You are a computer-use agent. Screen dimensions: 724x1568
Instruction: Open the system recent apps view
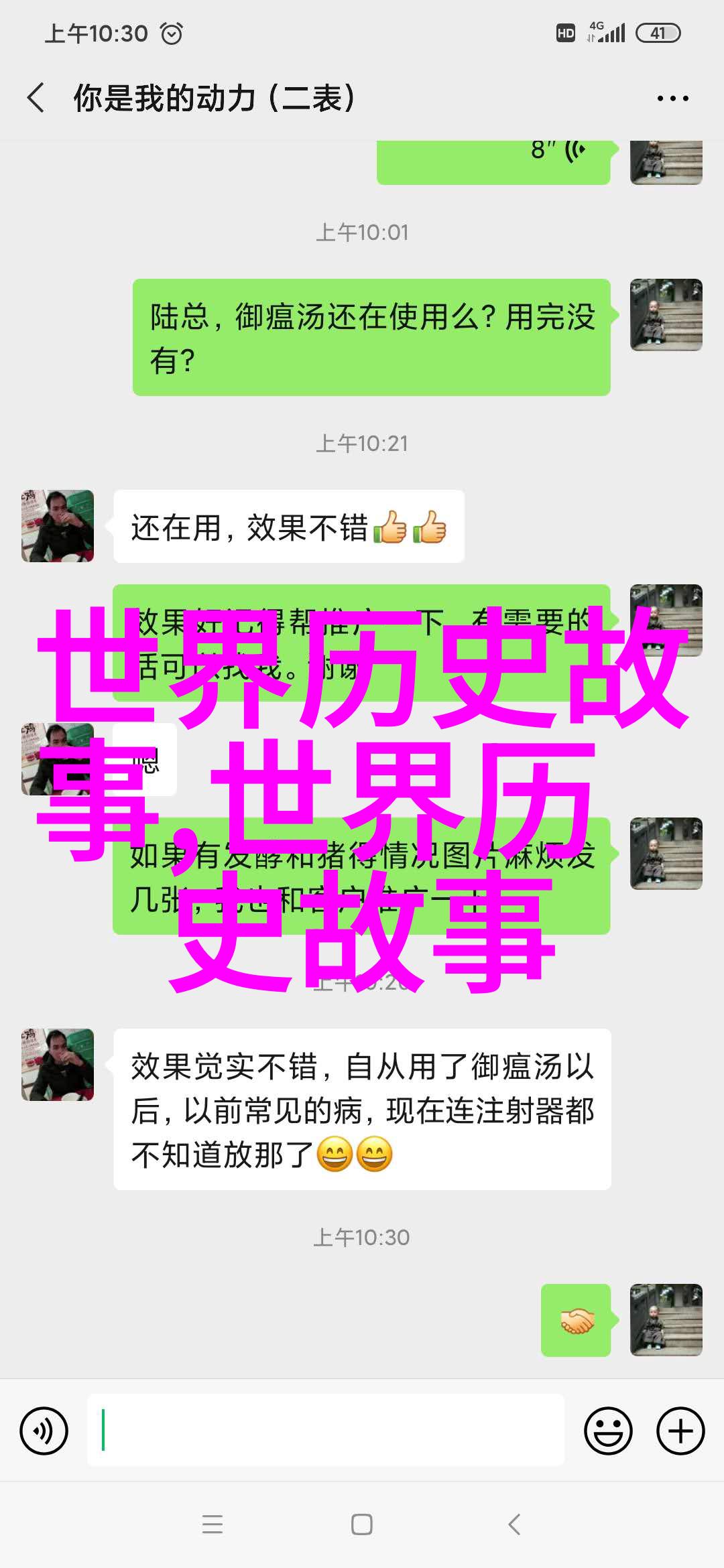tap(213, 1524)
